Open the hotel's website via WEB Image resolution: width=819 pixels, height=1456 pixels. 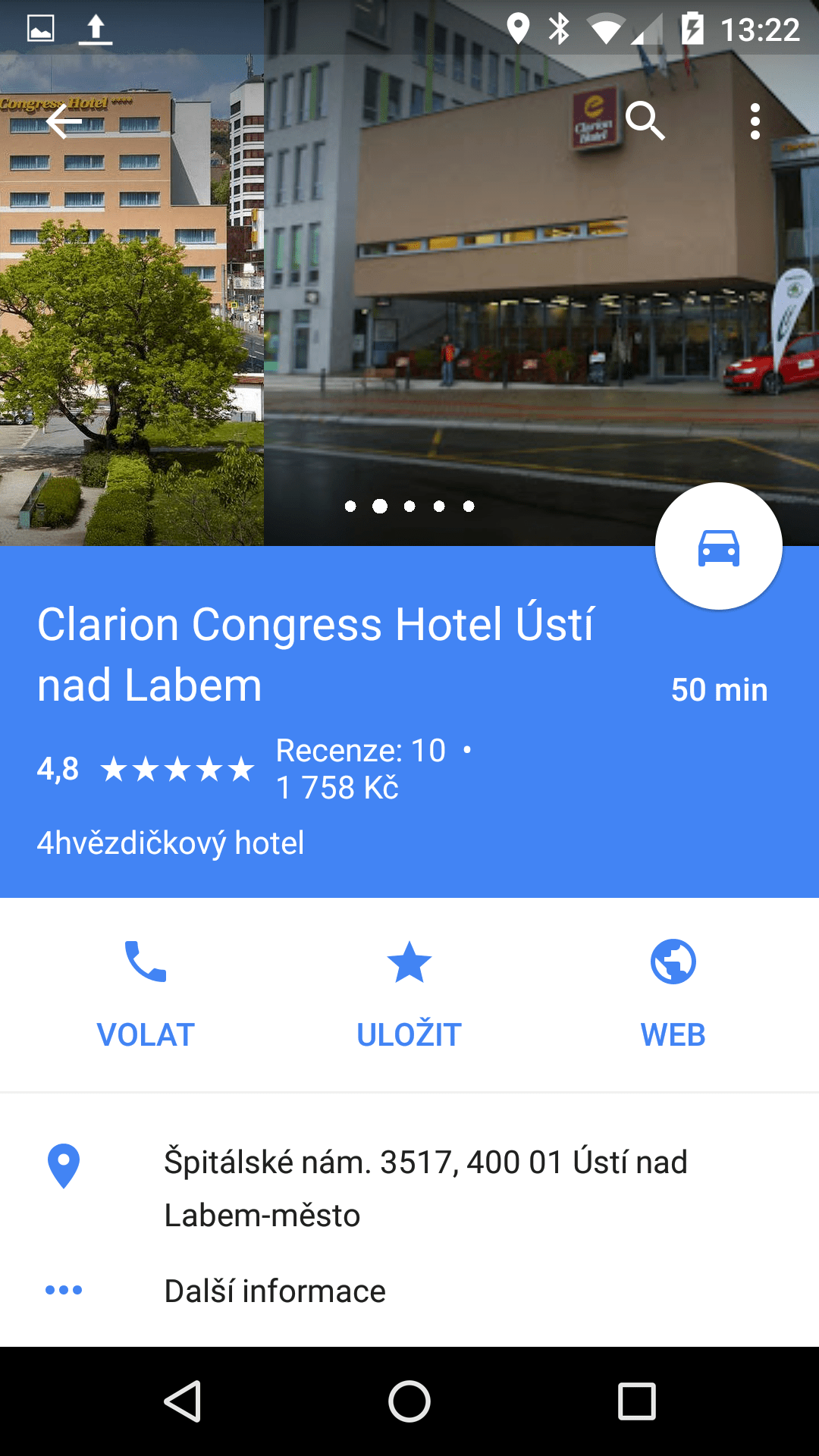673,995
